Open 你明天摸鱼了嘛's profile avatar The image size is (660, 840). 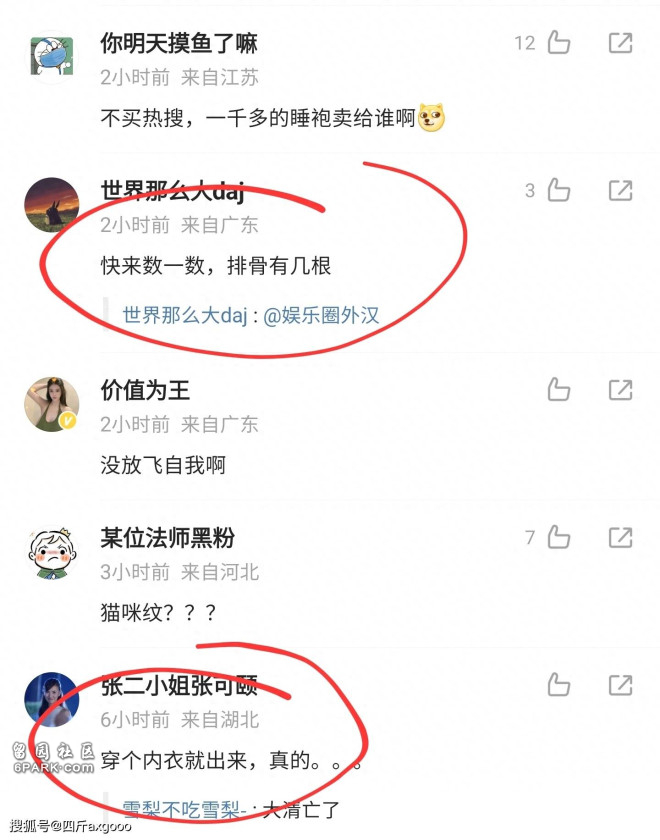pos(51,57)
